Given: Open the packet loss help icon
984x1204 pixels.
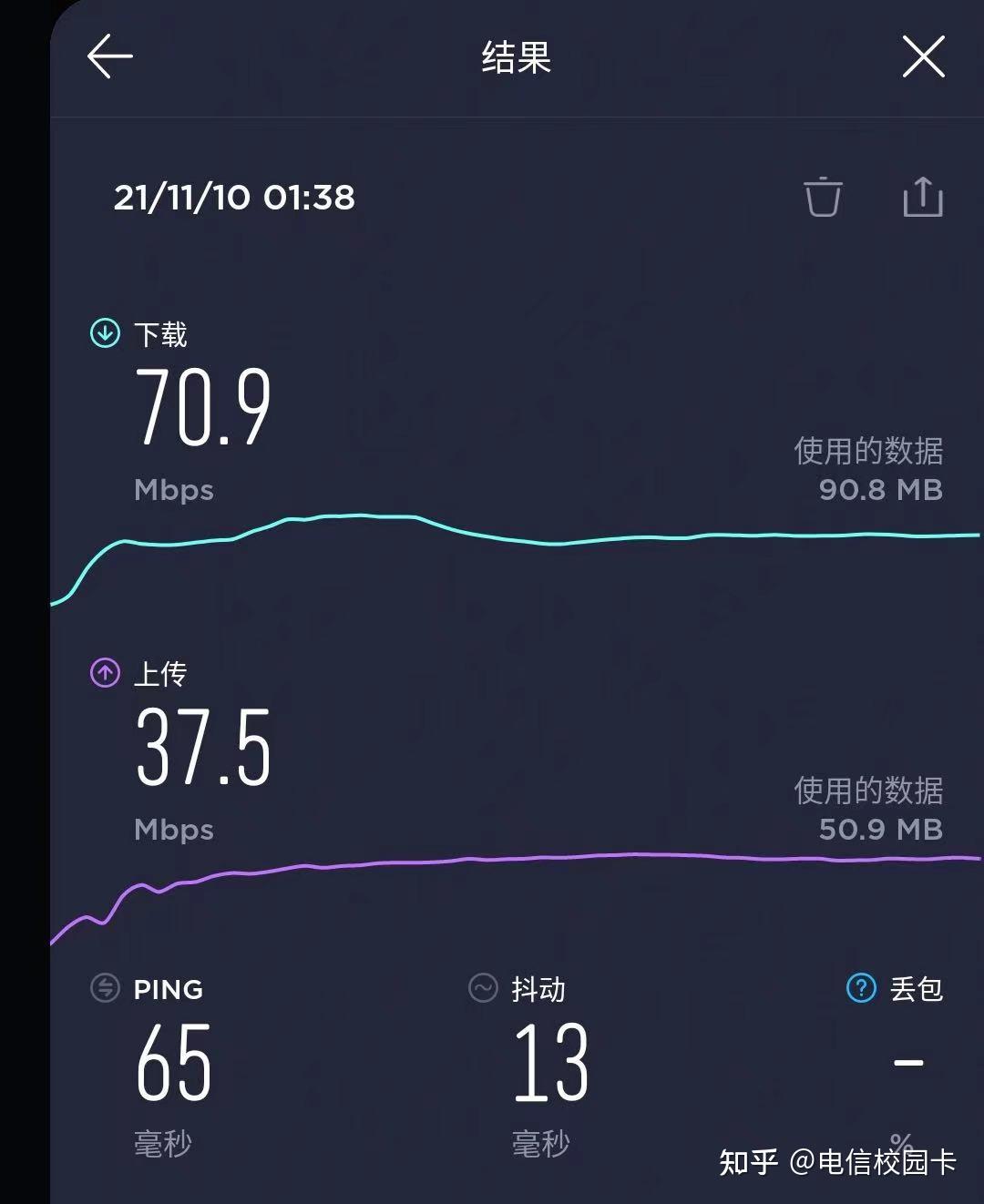Looking at the screenshot, I should tap(861, 987).
